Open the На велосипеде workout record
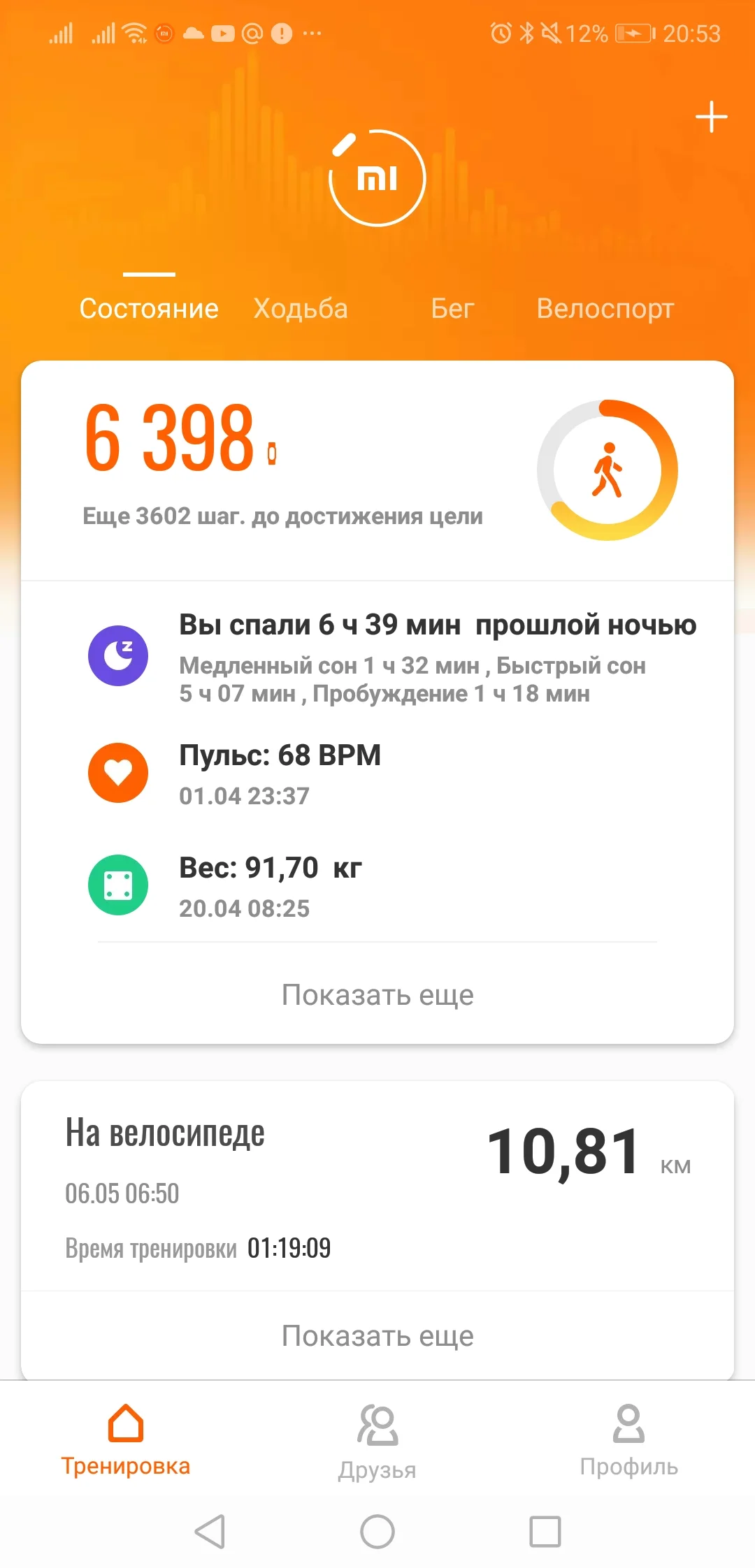 377,1188
